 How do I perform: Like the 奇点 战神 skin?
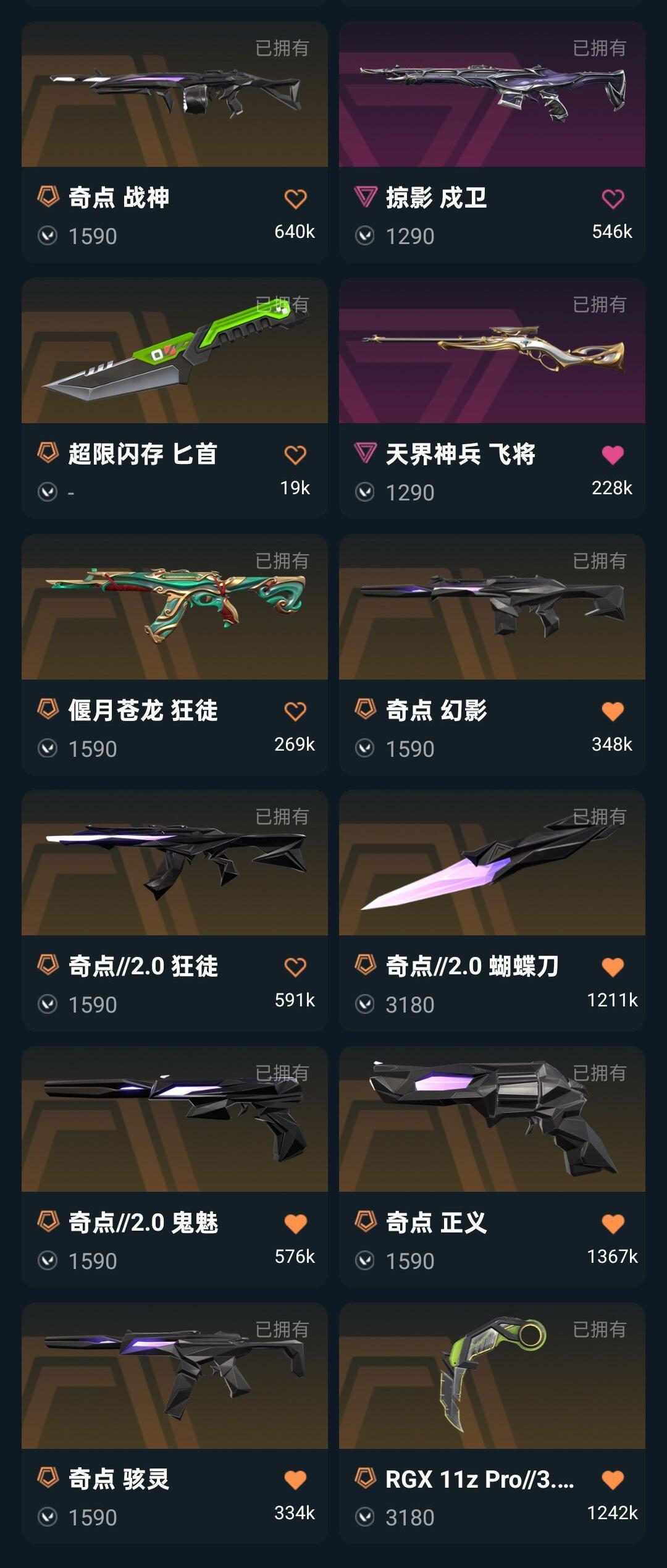[295, 199]
